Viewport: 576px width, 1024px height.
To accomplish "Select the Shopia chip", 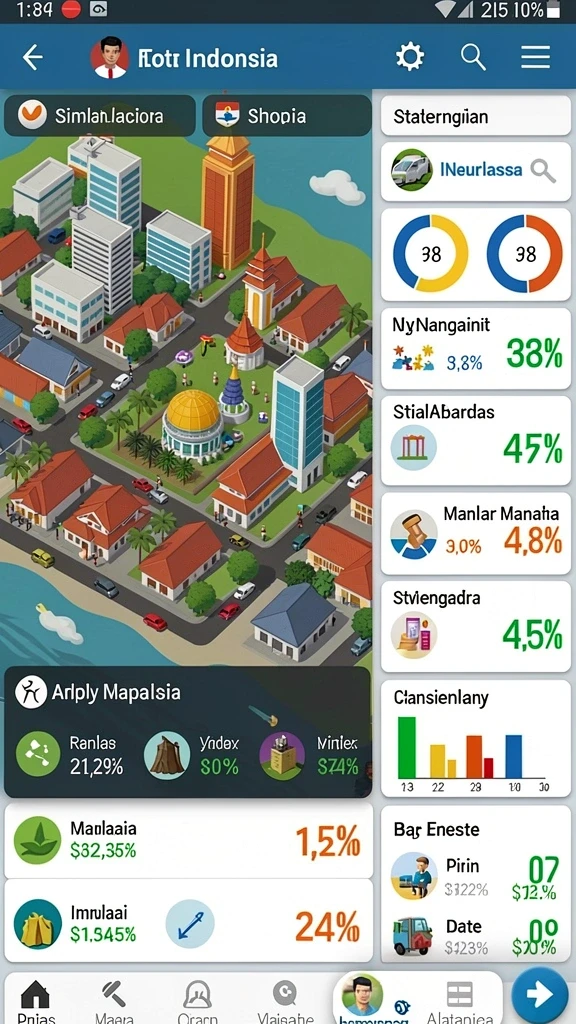I will [287, 116].
